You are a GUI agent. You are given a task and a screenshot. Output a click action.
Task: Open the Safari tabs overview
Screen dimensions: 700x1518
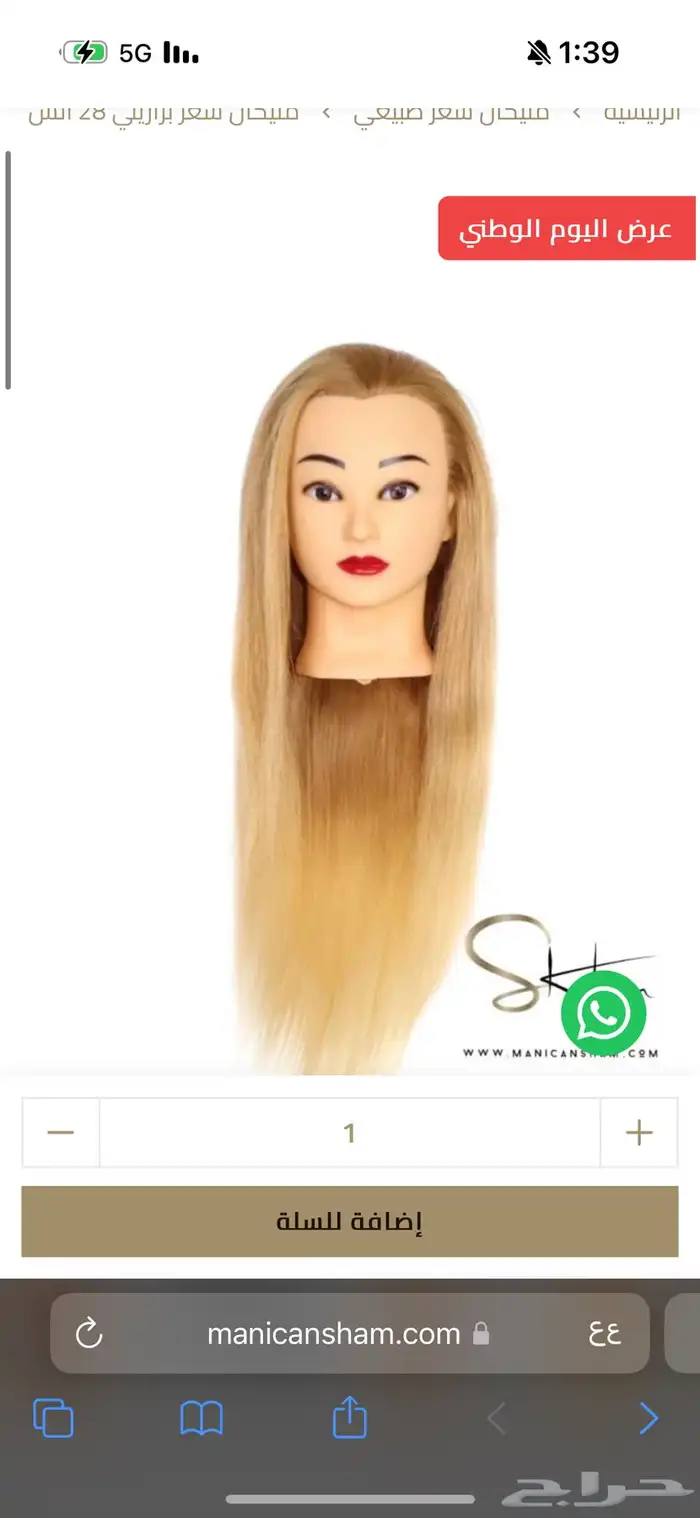tap(54, 1418)
